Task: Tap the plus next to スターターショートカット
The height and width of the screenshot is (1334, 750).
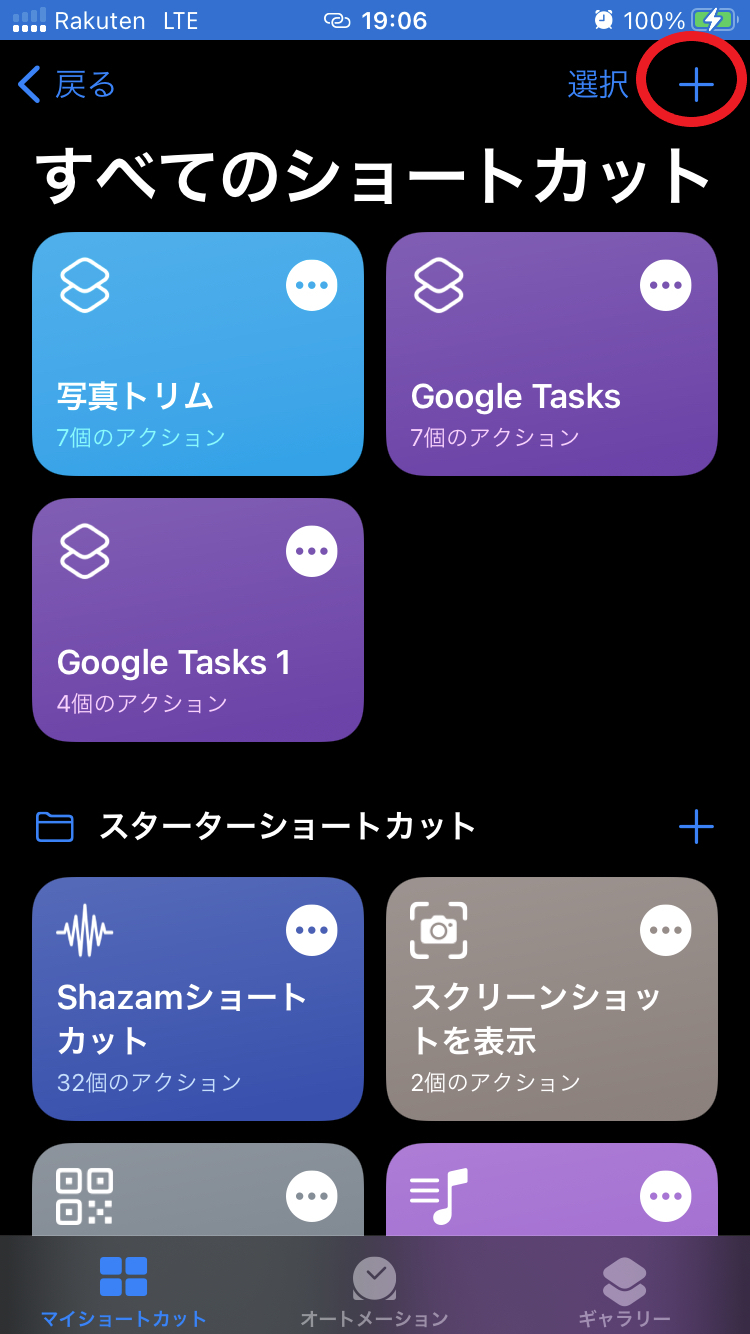Action: click(698, 826)
